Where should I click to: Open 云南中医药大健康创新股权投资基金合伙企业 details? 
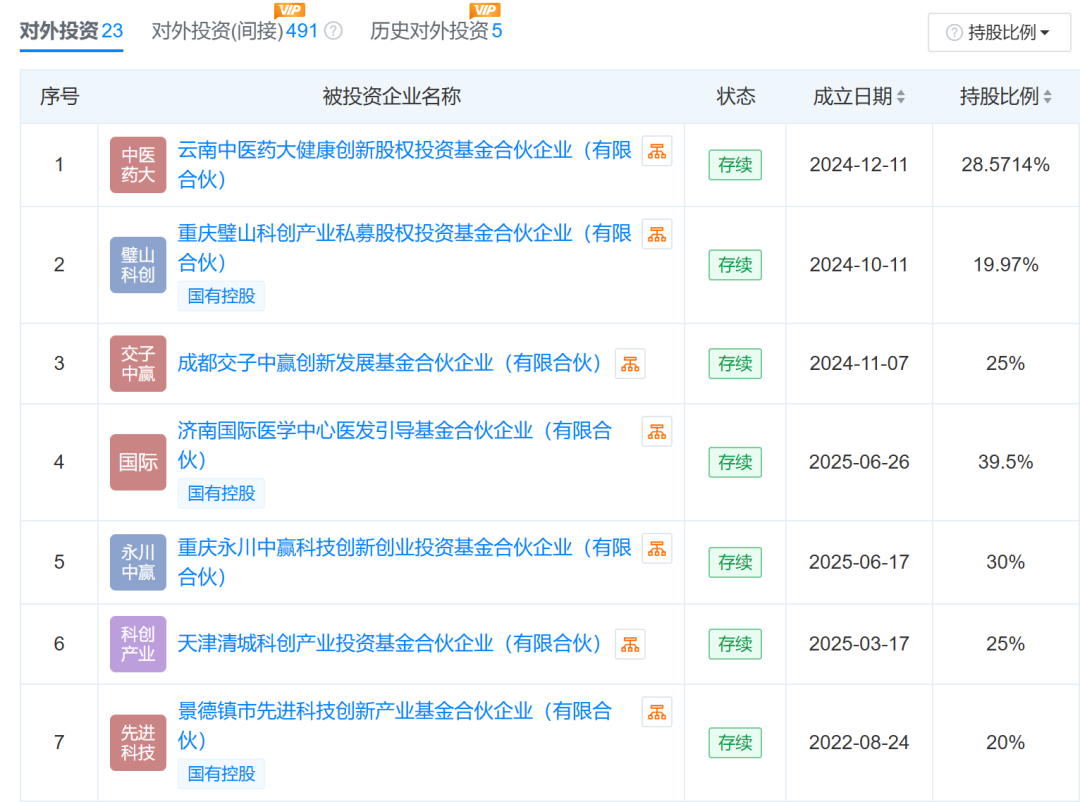click(x=404, y=151)
